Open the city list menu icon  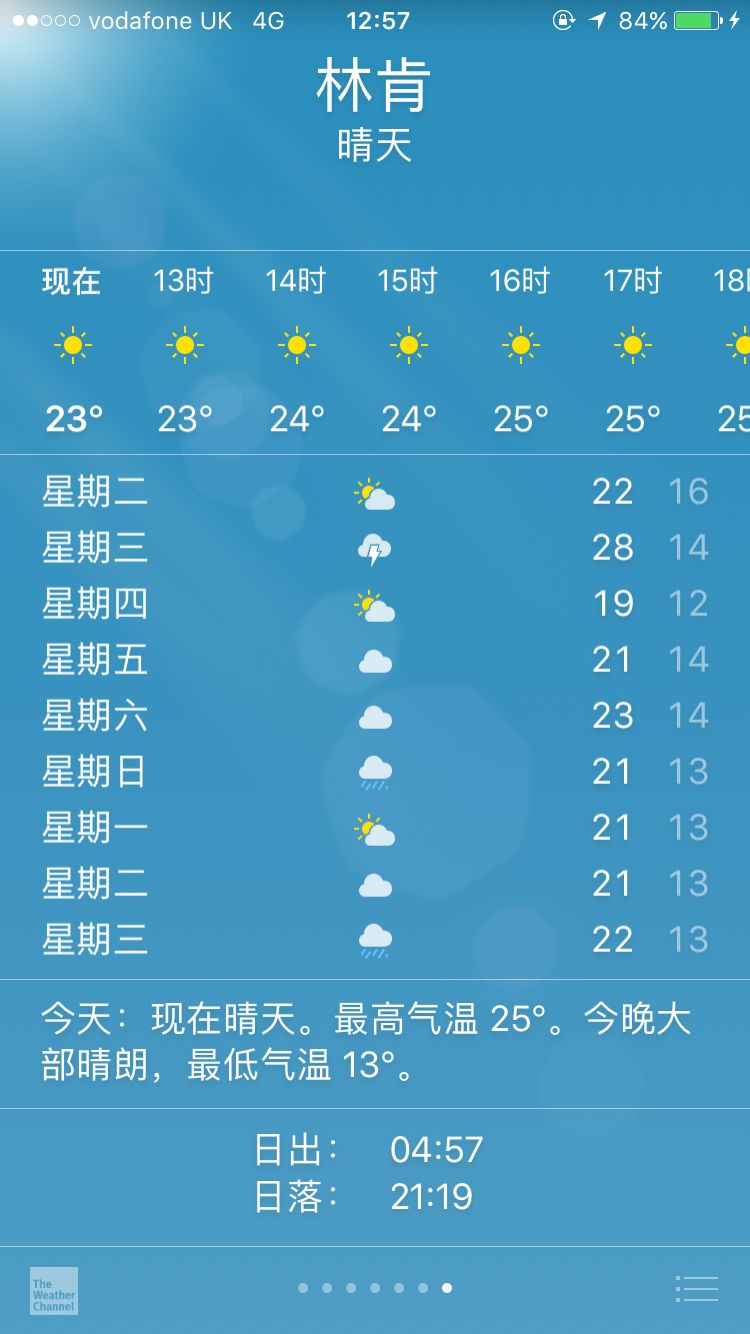click(x=697, y=1289)
